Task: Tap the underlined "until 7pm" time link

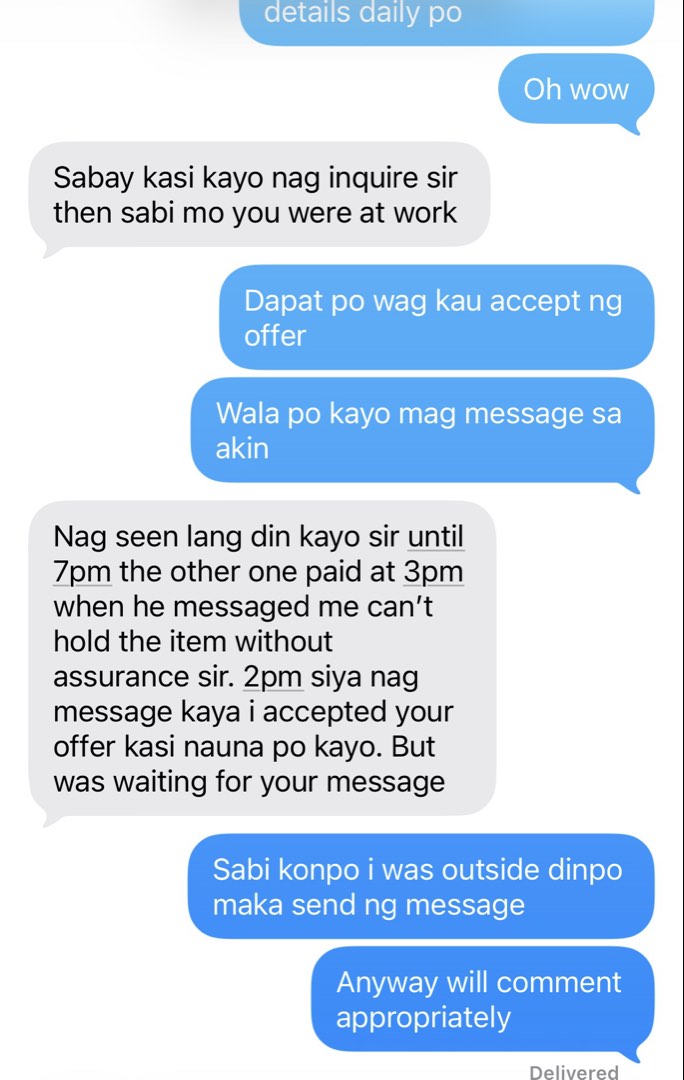Action: 436,537
